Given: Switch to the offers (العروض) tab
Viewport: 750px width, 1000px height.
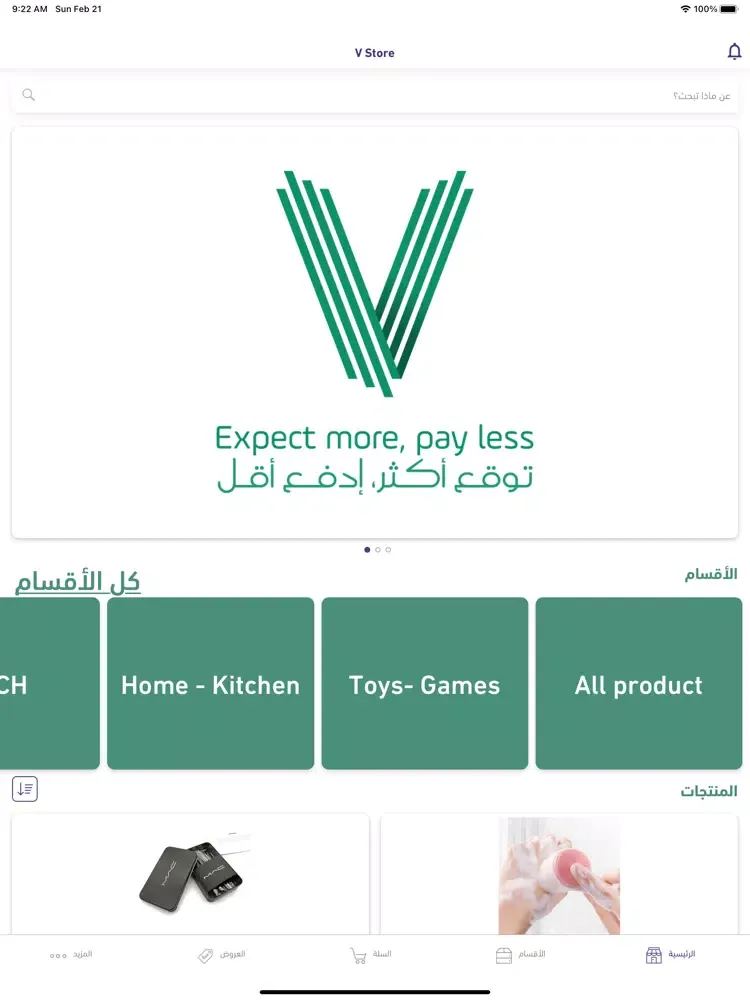Looking at the screenshot, I should coord(221,955).
